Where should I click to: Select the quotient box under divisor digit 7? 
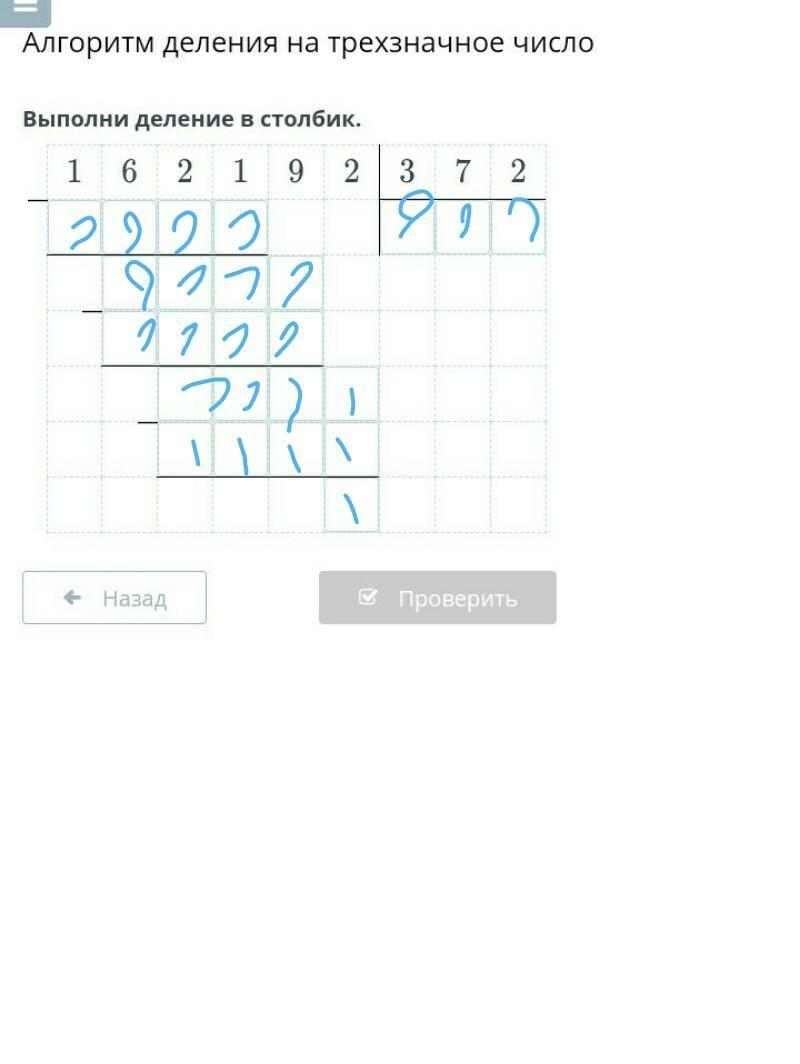462,227
